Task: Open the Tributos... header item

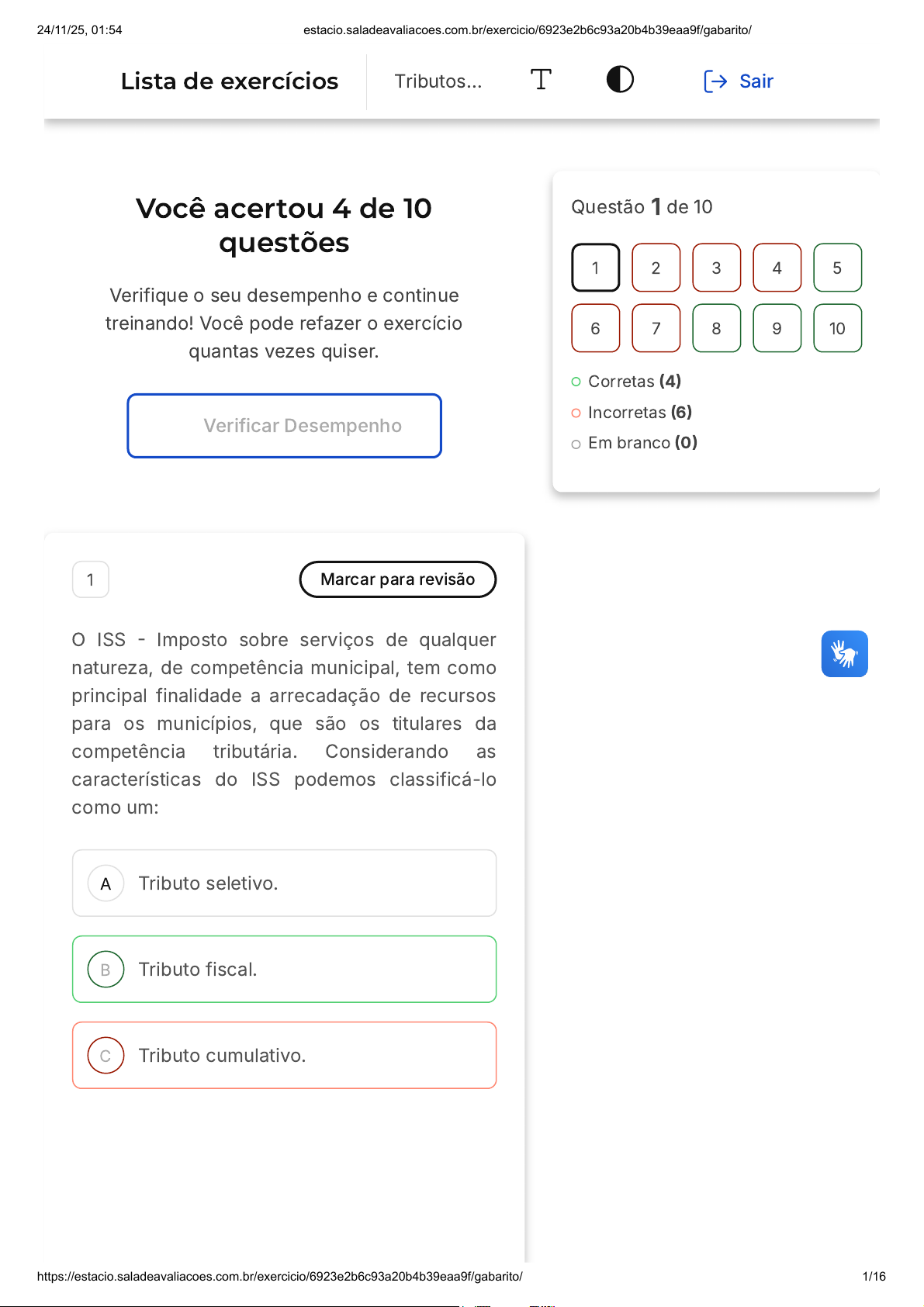Action: coord(438,81)
